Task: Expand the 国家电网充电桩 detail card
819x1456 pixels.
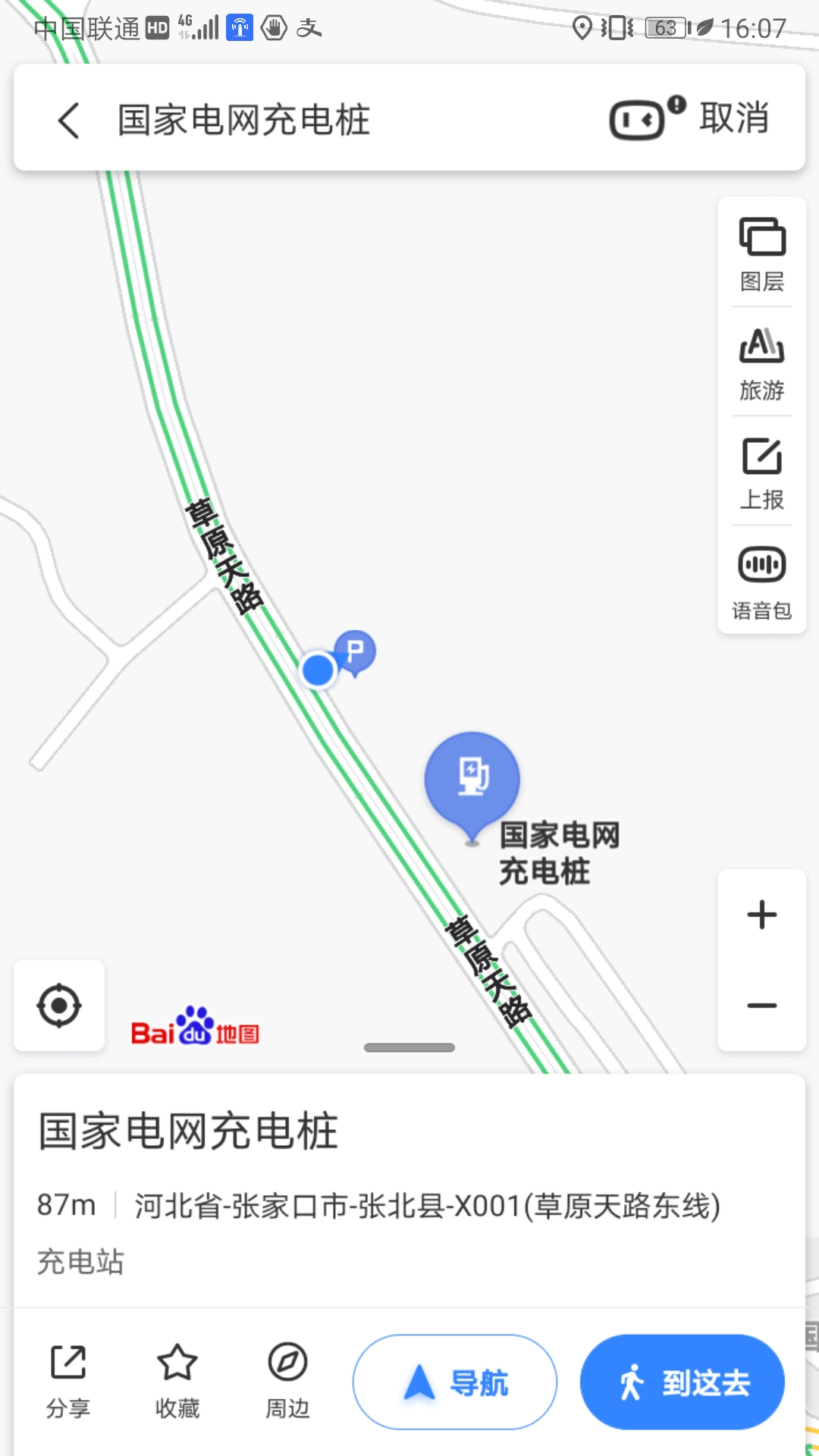Action: (x=409, y=1047)
